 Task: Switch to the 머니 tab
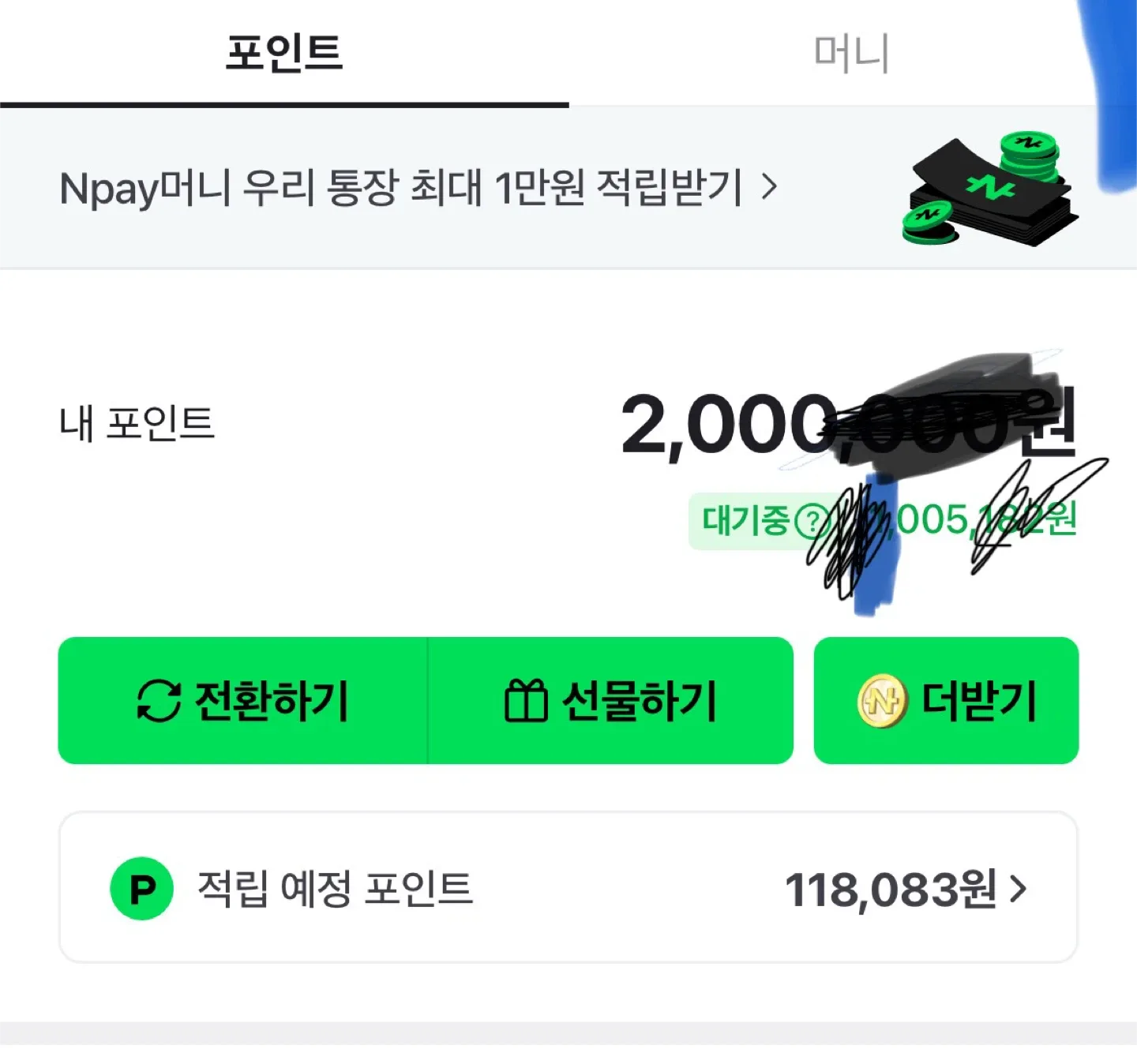851,54
